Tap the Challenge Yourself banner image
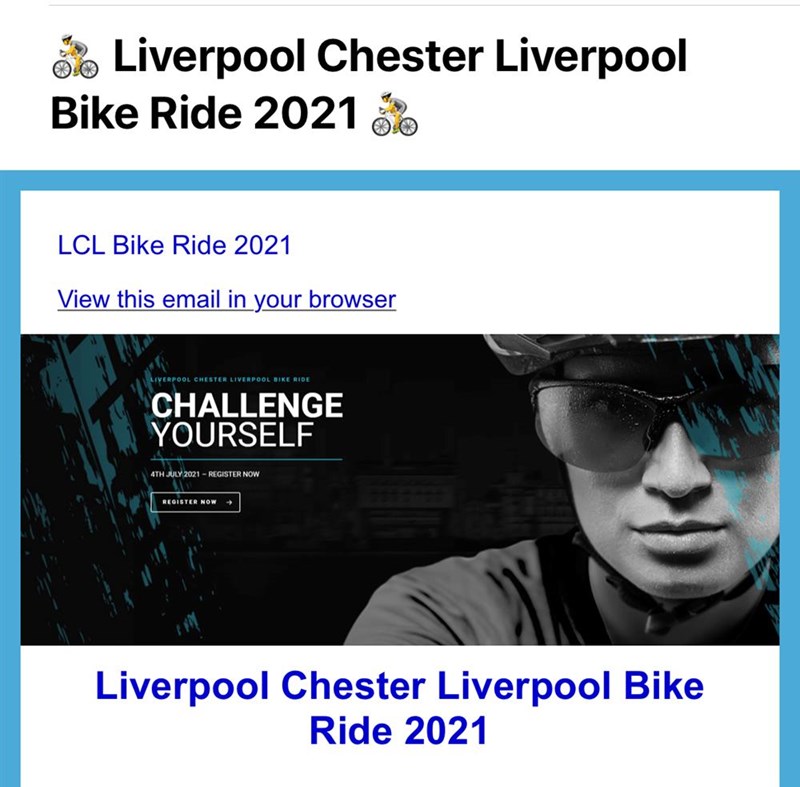This screenshot has width=800, height=787. point(400,489)
